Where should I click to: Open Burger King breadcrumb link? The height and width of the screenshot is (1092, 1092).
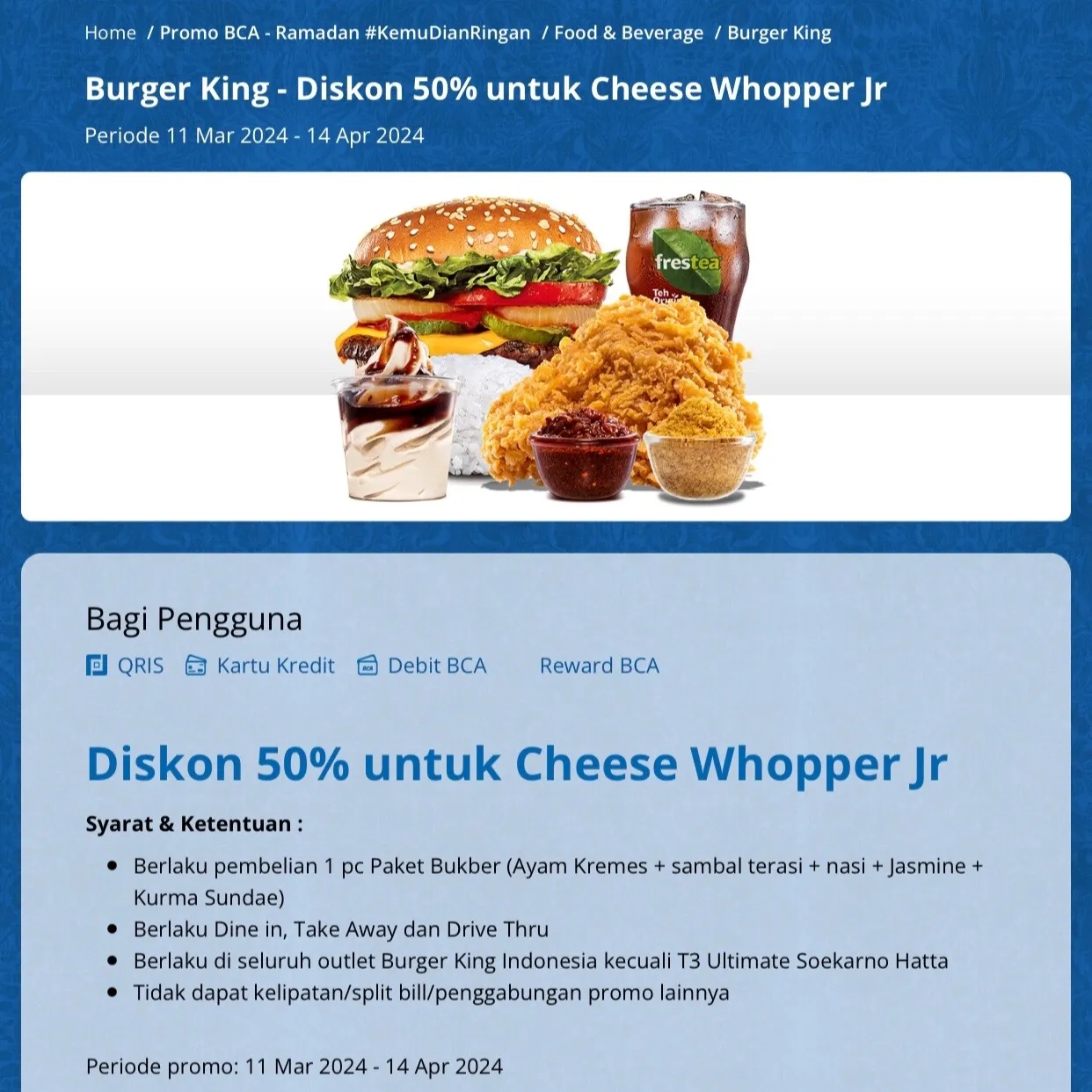coord(778,33)
